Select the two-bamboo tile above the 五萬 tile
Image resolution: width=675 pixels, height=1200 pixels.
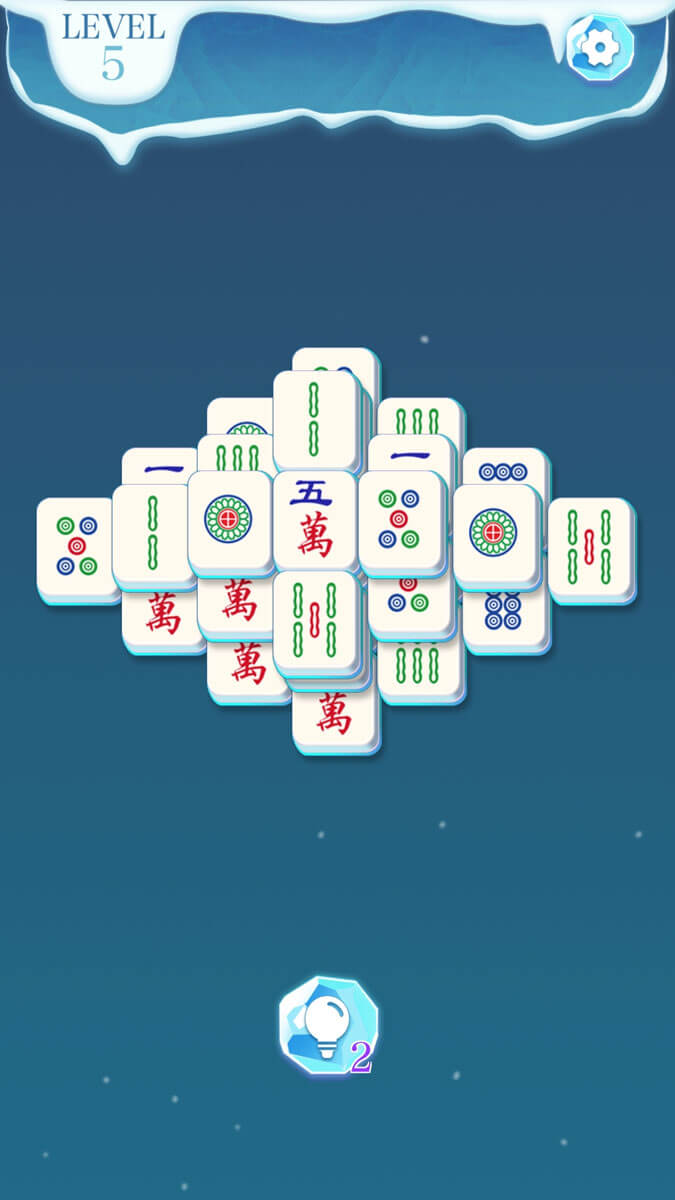click(314, 418)
